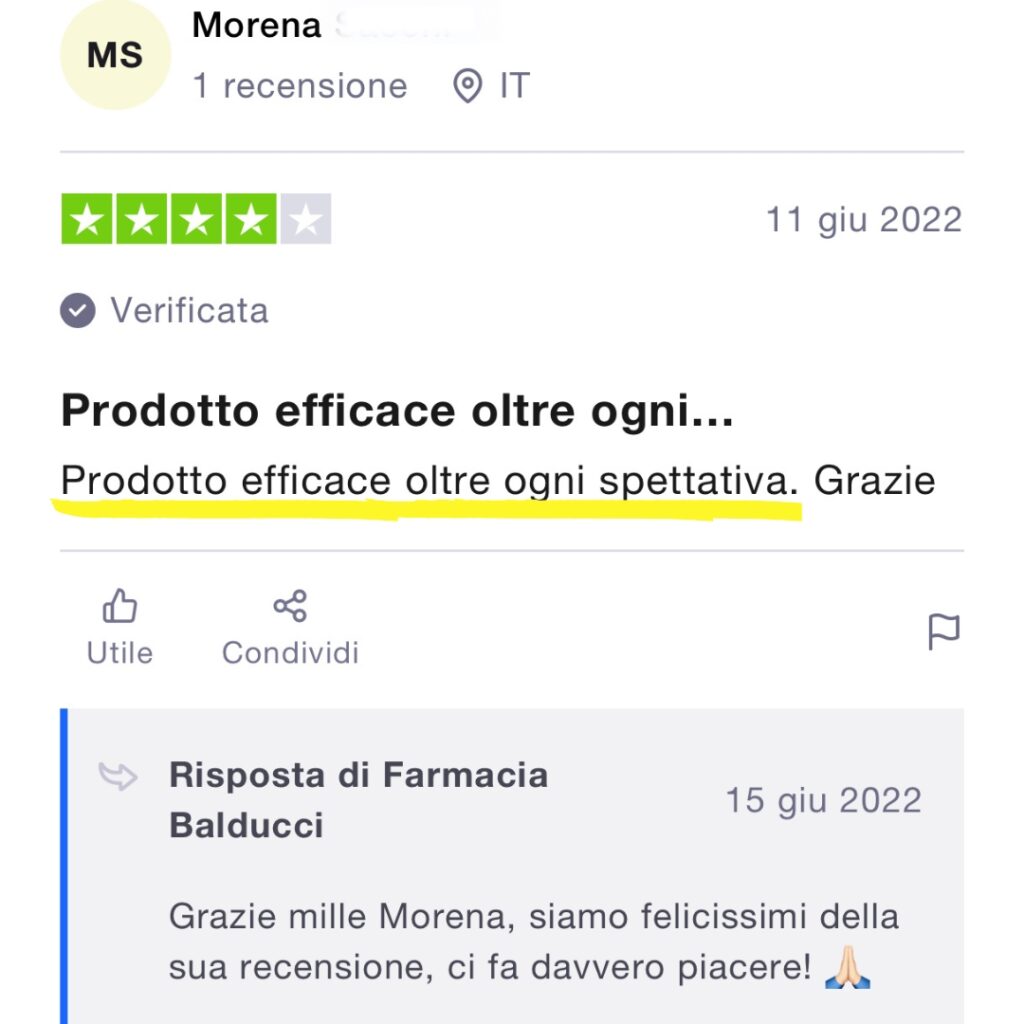Report the review with the flag icon
Viewport: 1024px width, 1024px height.
click(x=943, y=631)
